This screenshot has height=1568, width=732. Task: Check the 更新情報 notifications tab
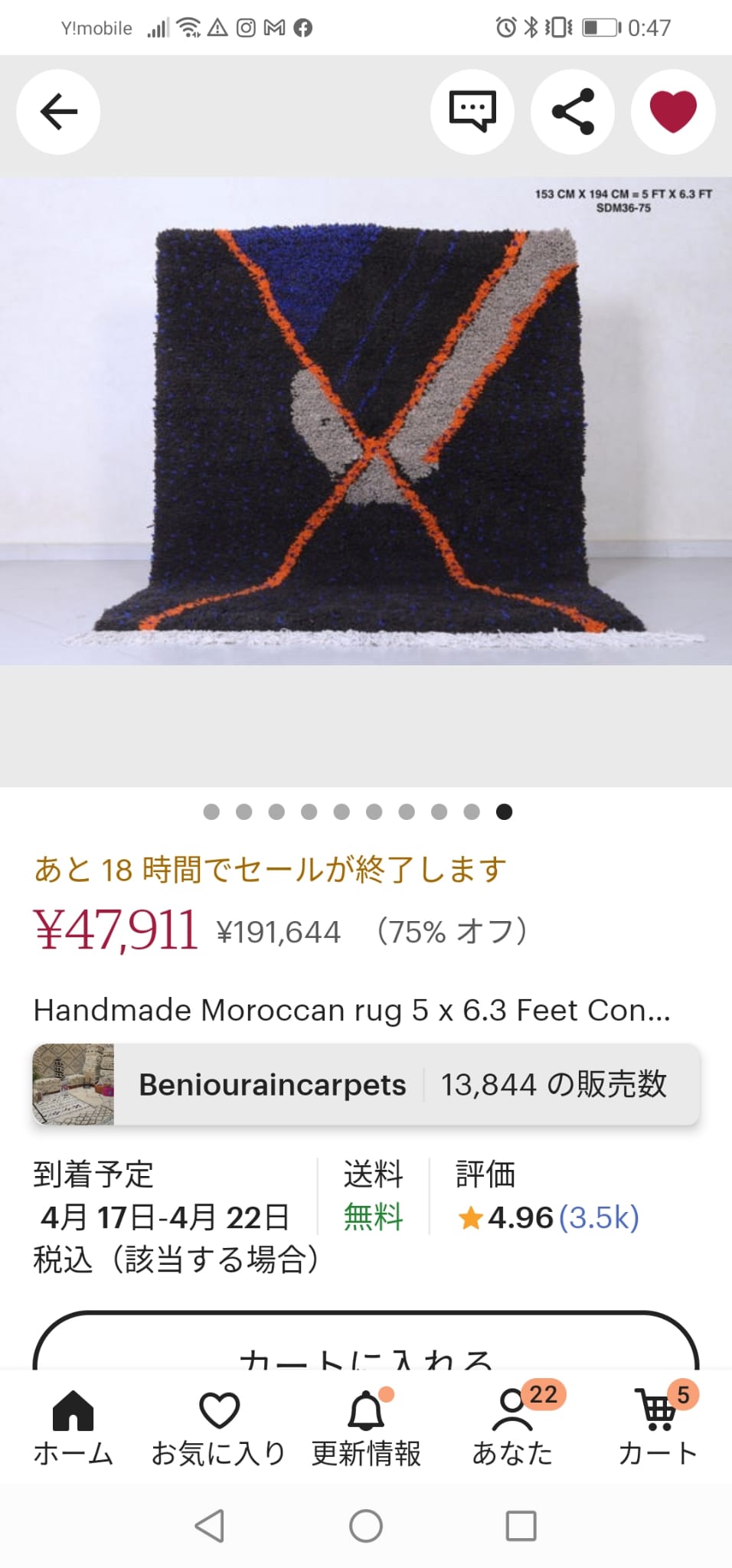click(x=366, y=1427)
